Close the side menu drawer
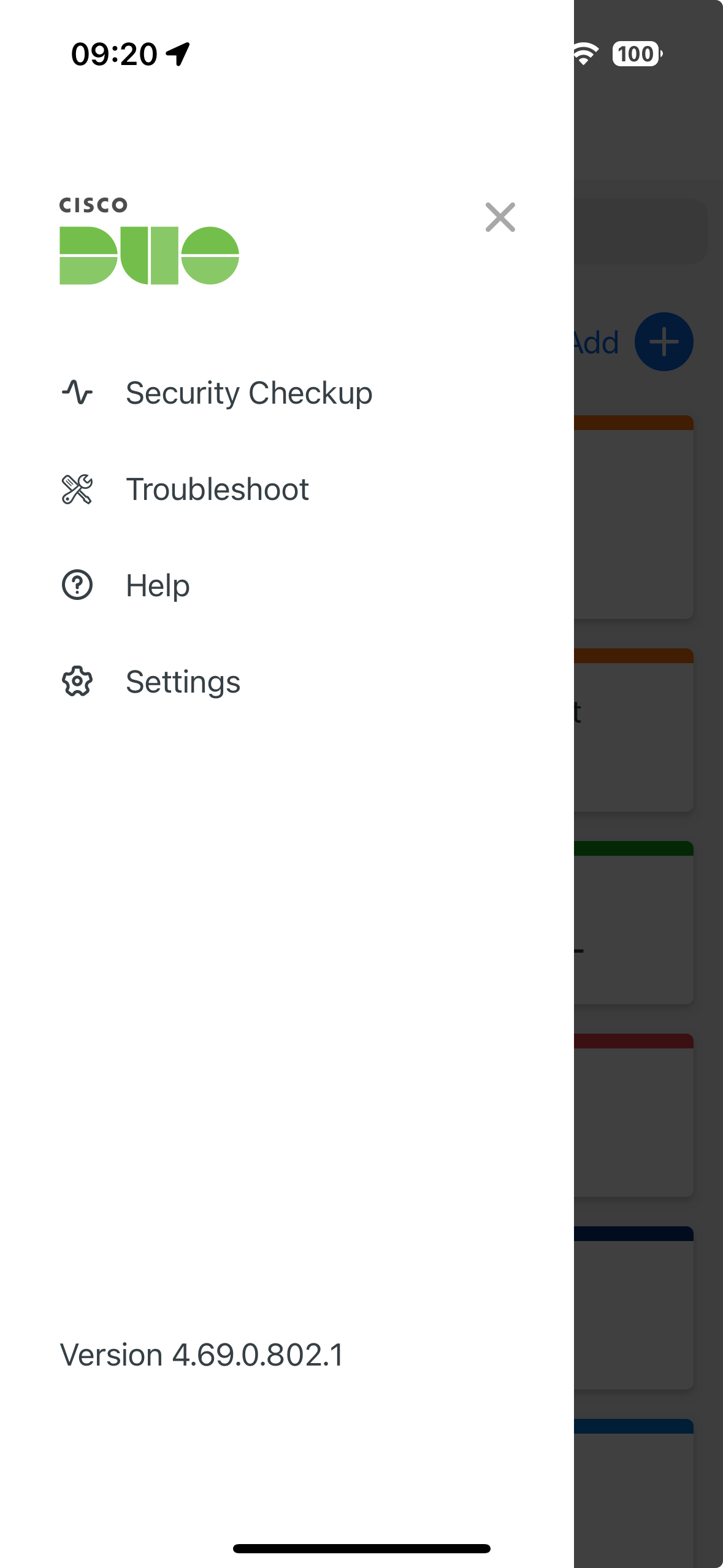The image size is (723, 1568). 500,217
